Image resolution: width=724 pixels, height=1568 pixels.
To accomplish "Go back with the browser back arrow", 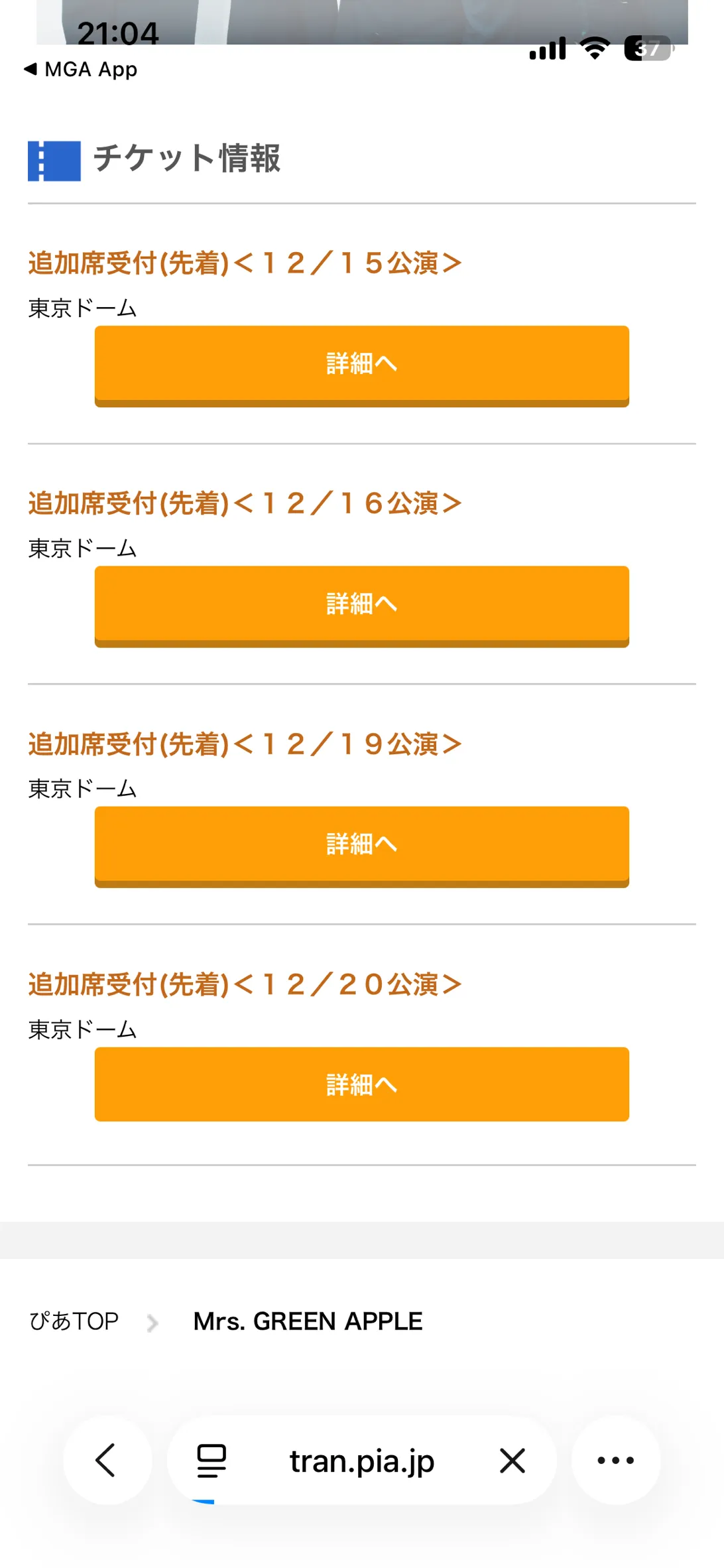I will 107,1460.
